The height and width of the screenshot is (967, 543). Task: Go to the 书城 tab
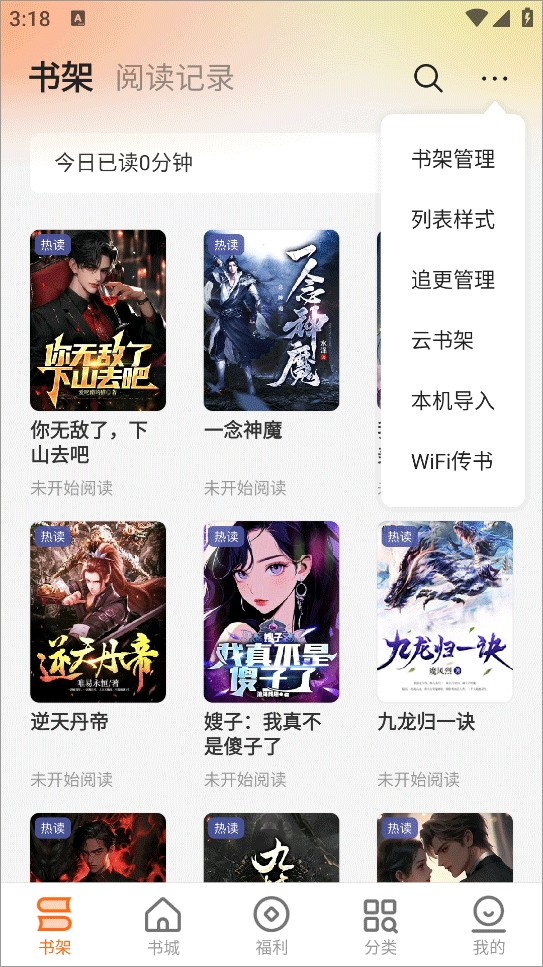[x=163, y=925]
